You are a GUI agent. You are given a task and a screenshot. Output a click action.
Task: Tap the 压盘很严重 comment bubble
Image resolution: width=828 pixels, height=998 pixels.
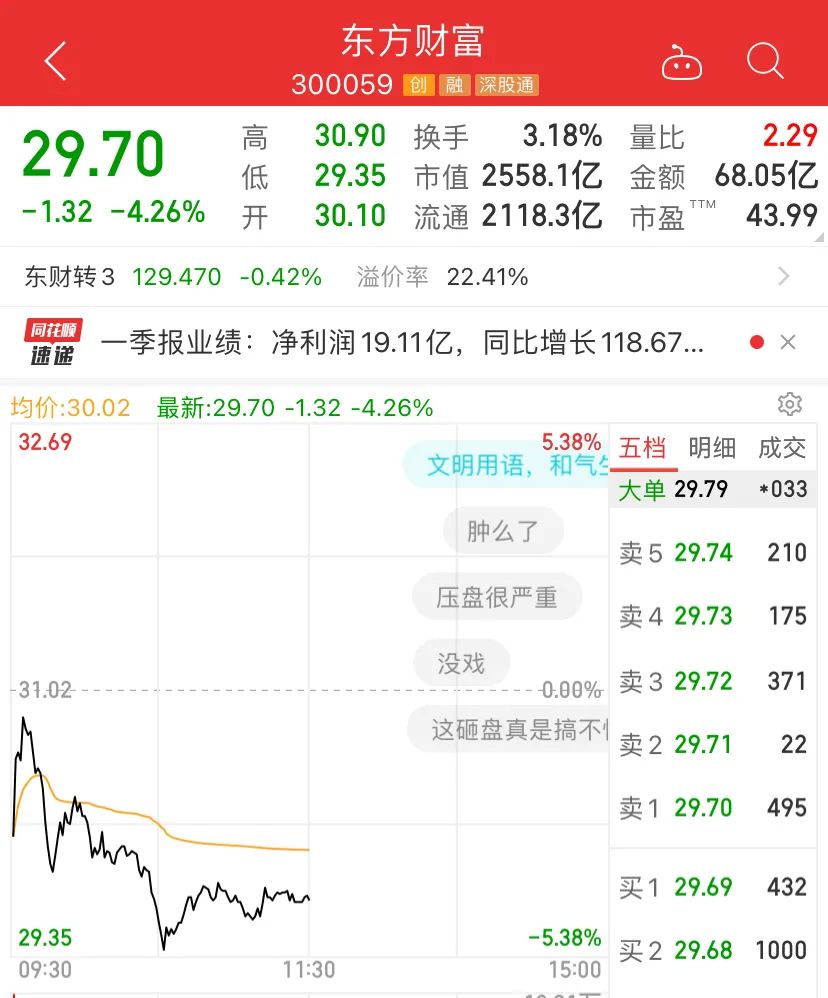tap(497, 597)
